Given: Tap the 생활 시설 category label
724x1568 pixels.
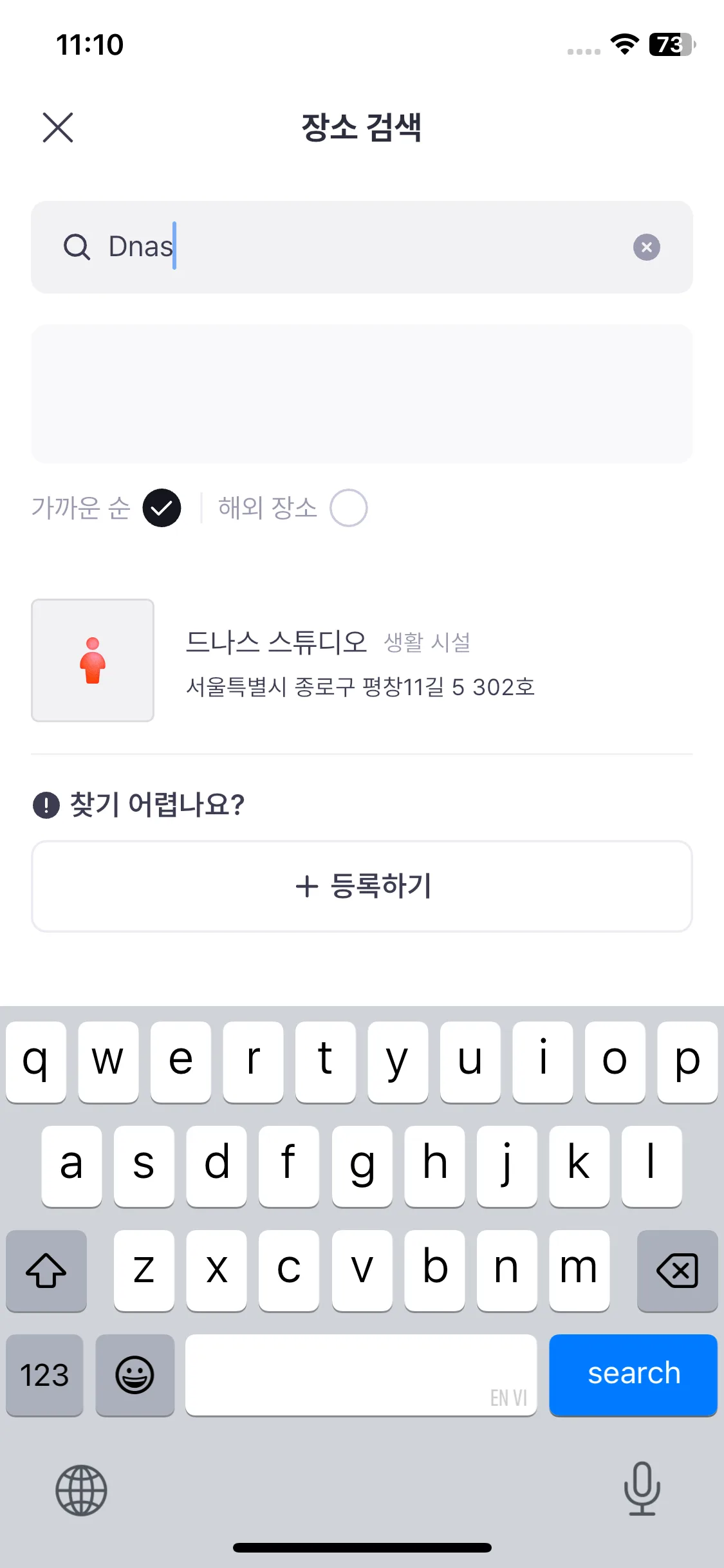Looking at the screenshot, I should pos(427,642).
